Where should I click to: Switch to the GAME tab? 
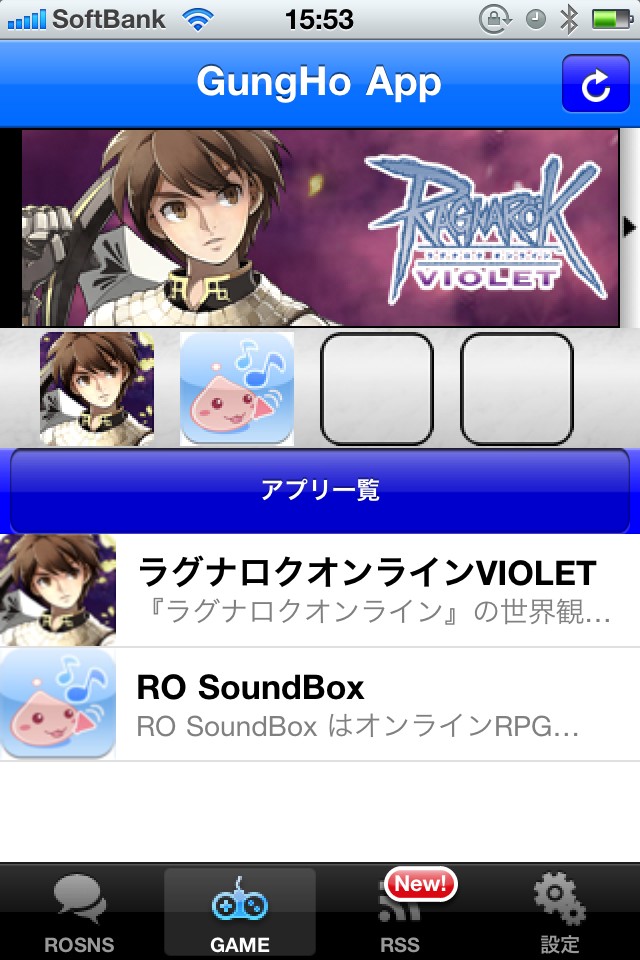click(239, 912)
